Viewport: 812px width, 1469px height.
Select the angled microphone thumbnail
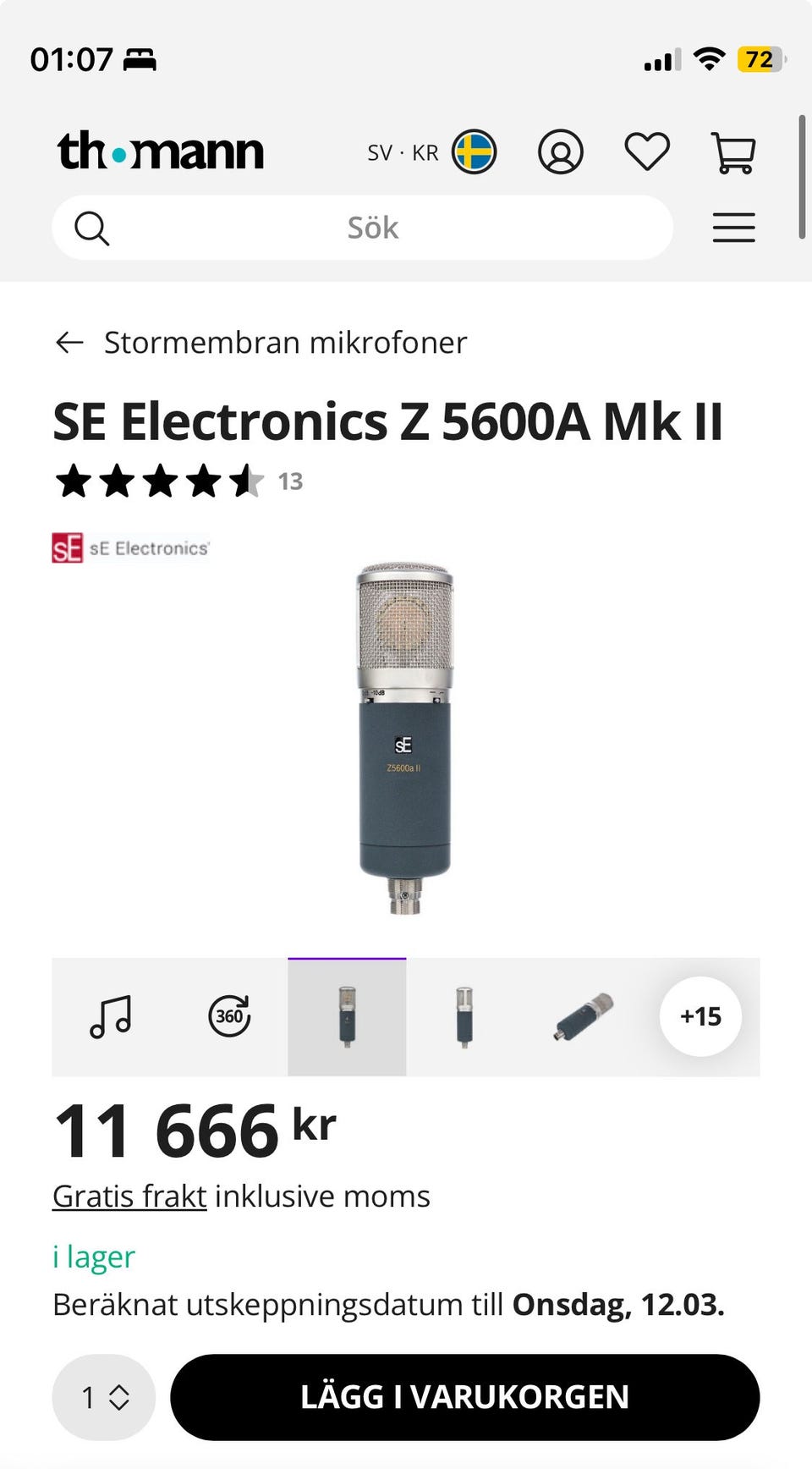coord(583,1016)
